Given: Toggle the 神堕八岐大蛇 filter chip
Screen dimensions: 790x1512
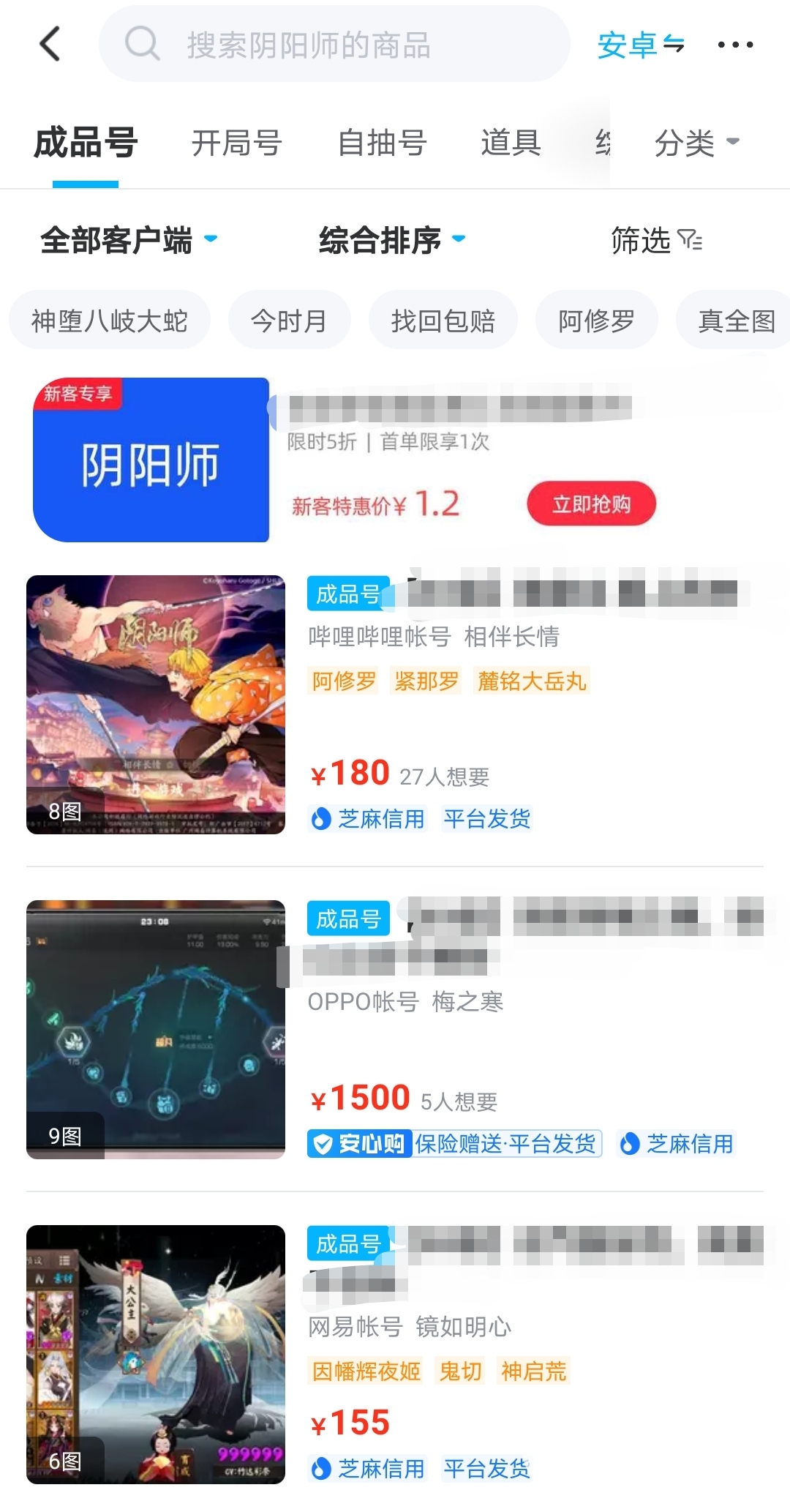Looking at the screenshot, I should coord(110,320).
